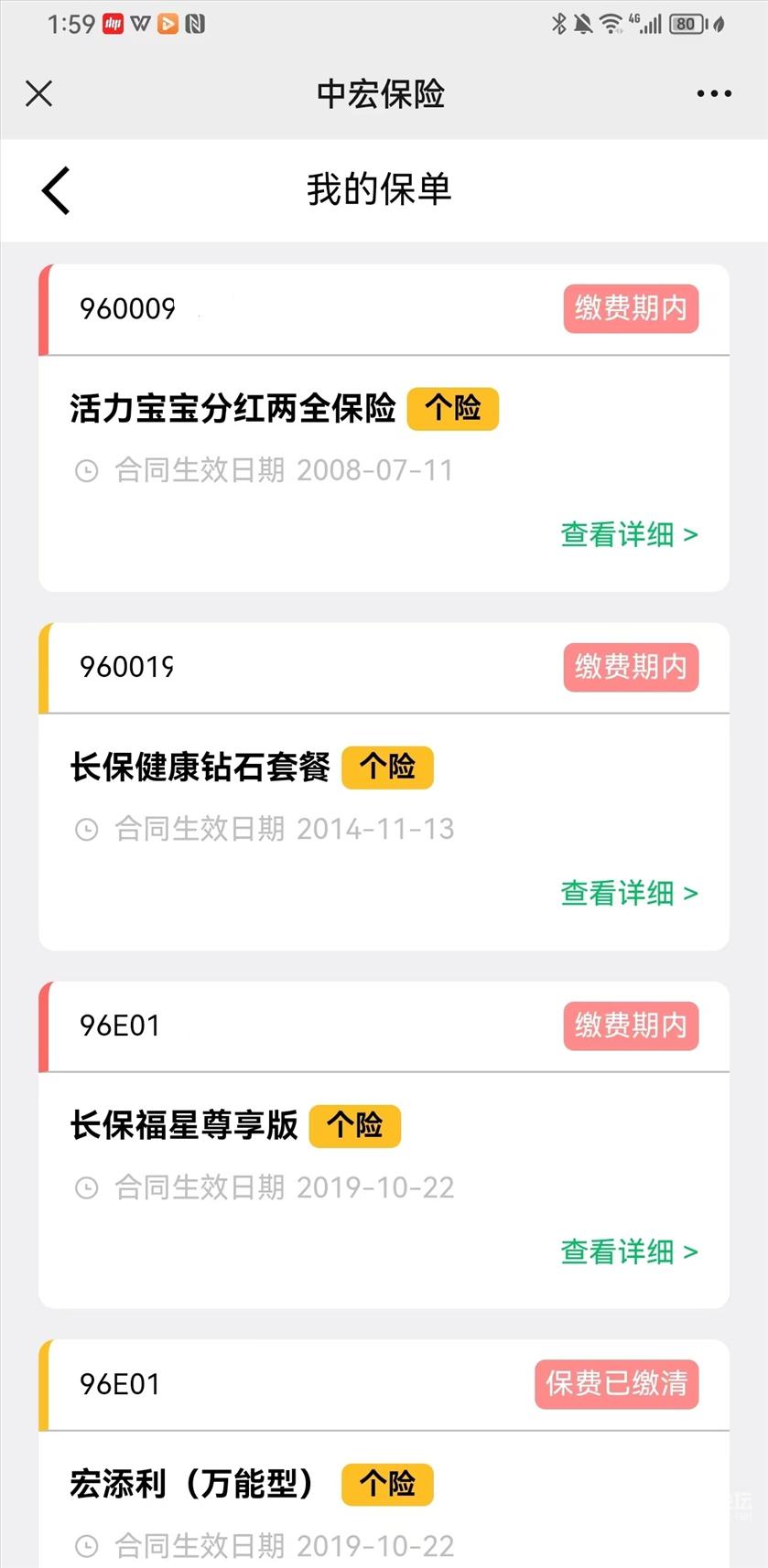Open the 宏添利（万能型）policy card

384,1454
